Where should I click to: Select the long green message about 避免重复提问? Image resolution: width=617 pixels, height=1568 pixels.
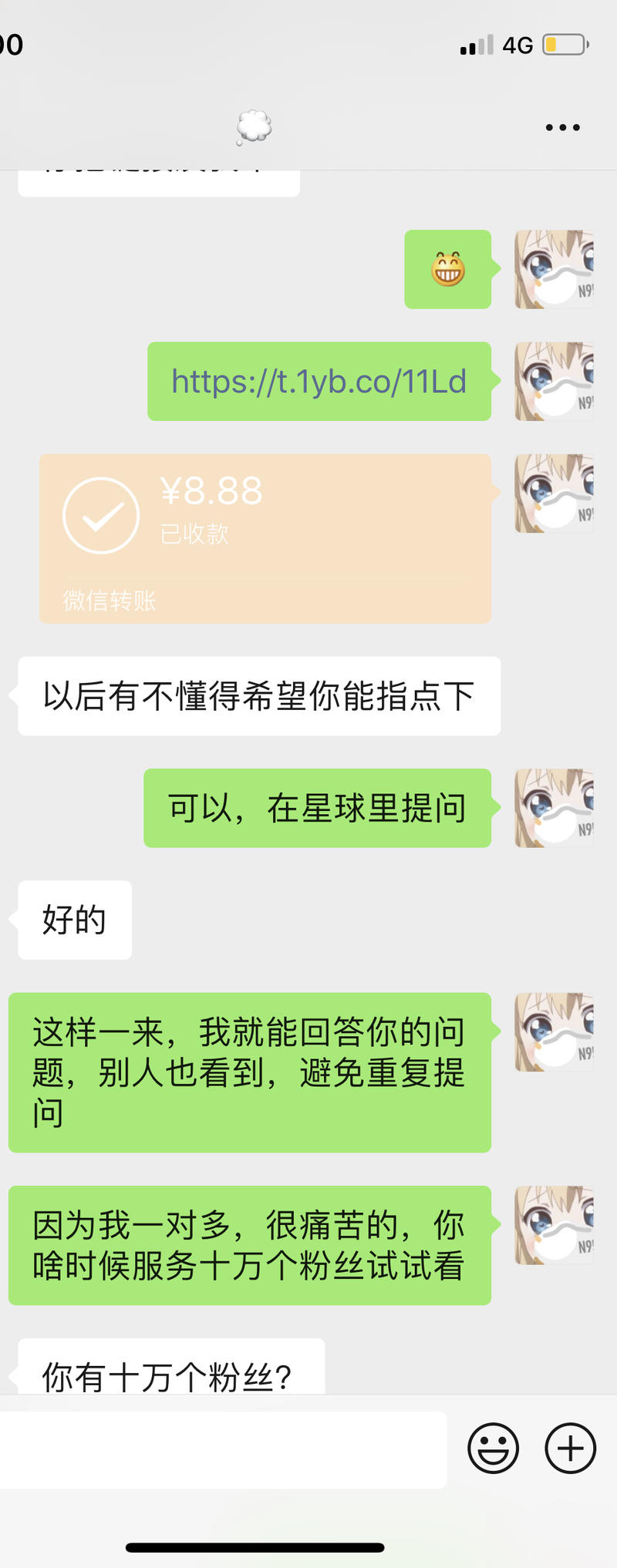(x=248, y=1072)
